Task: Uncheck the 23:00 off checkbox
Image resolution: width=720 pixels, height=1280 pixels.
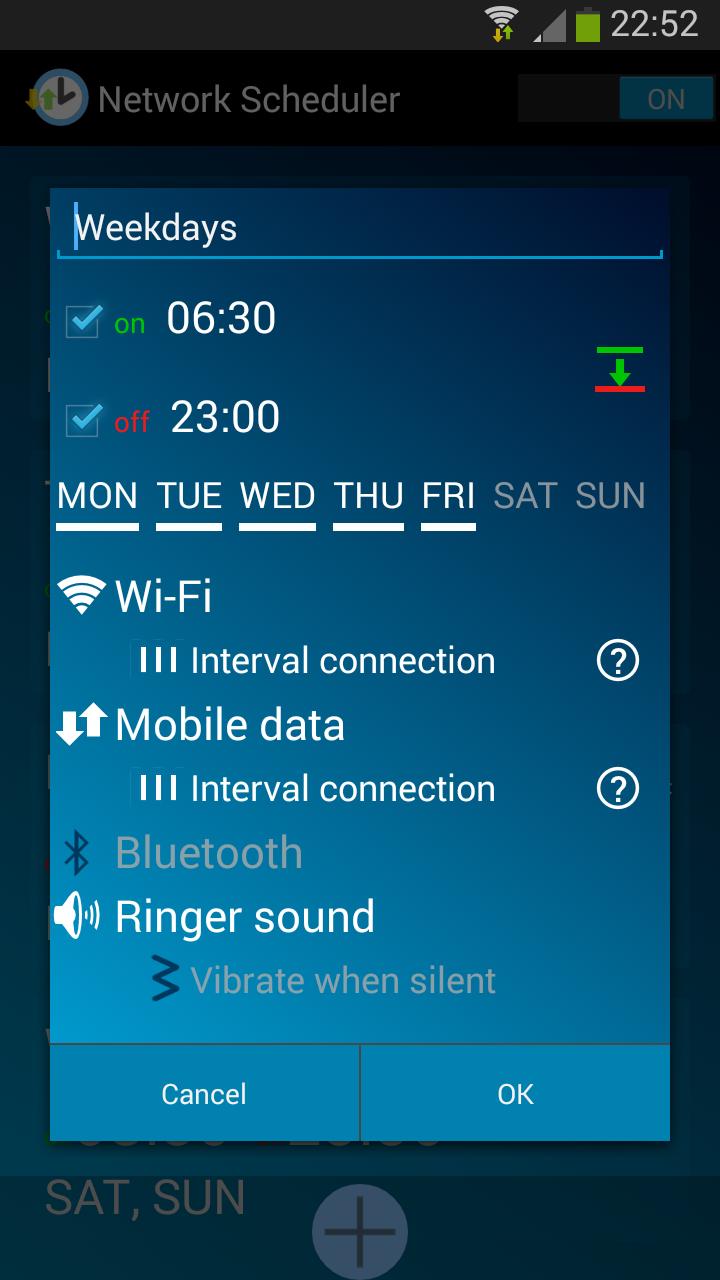Action: coord(82,418)
